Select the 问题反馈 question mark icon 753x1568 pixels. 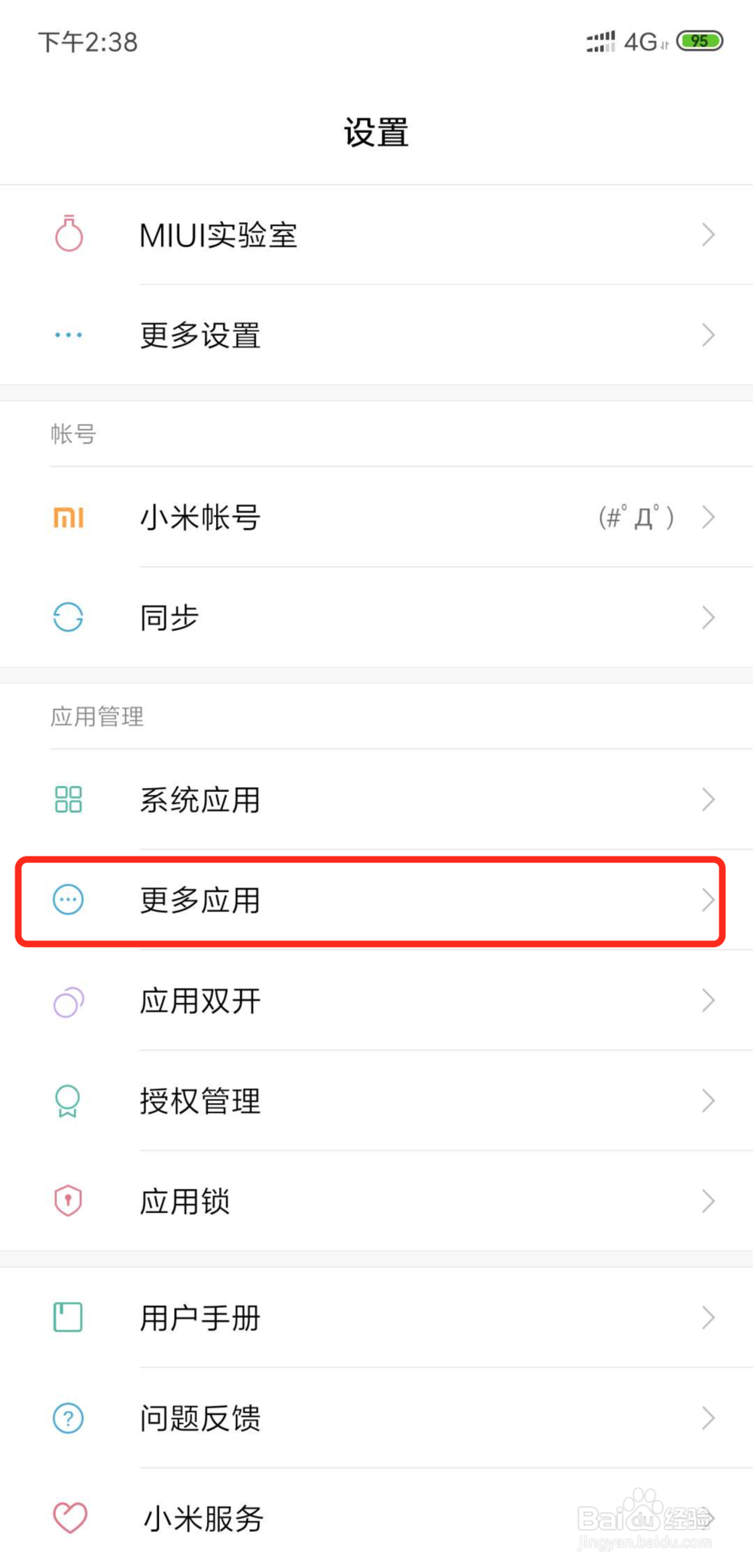(67, 1419)
